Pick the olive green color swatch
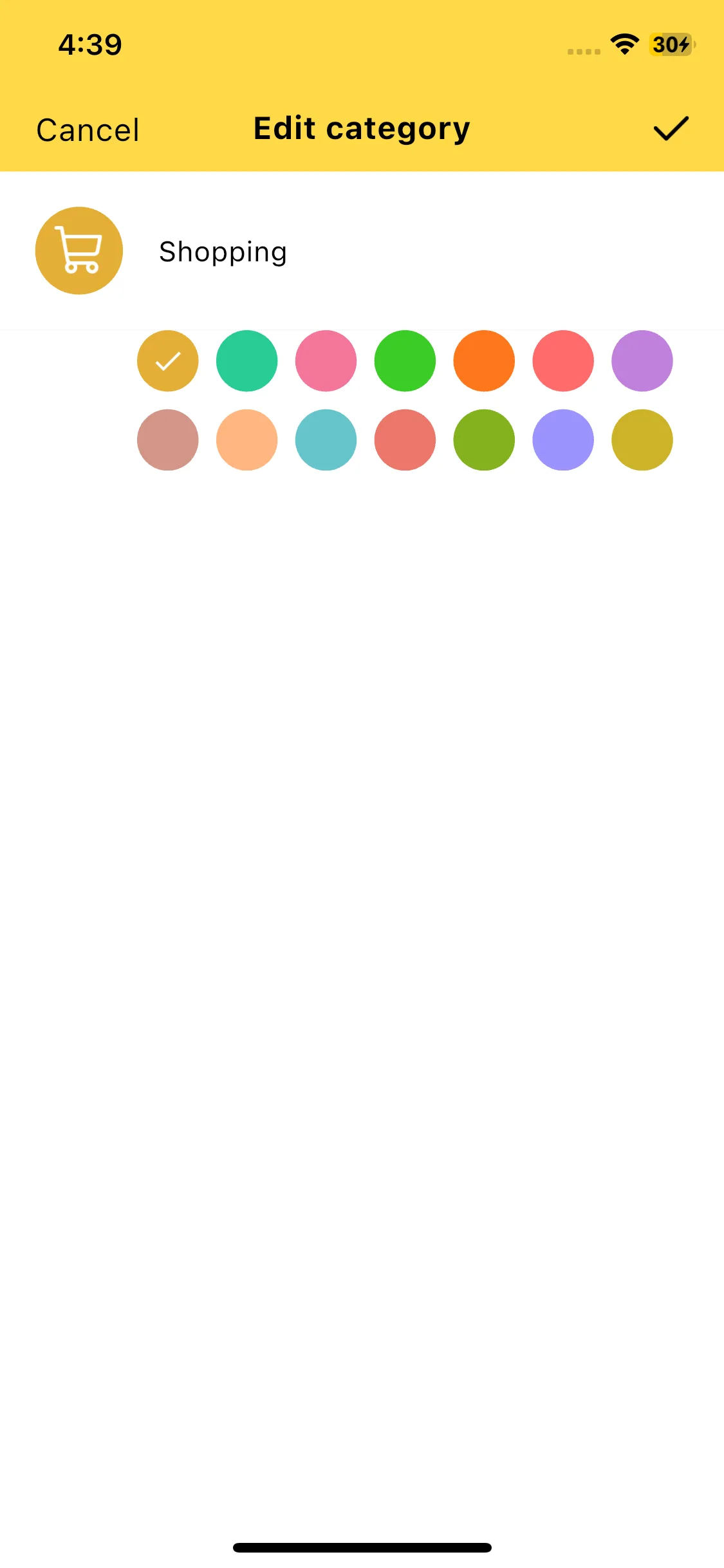The width and height of the screenshot is (724, 1568). point(484,440)
